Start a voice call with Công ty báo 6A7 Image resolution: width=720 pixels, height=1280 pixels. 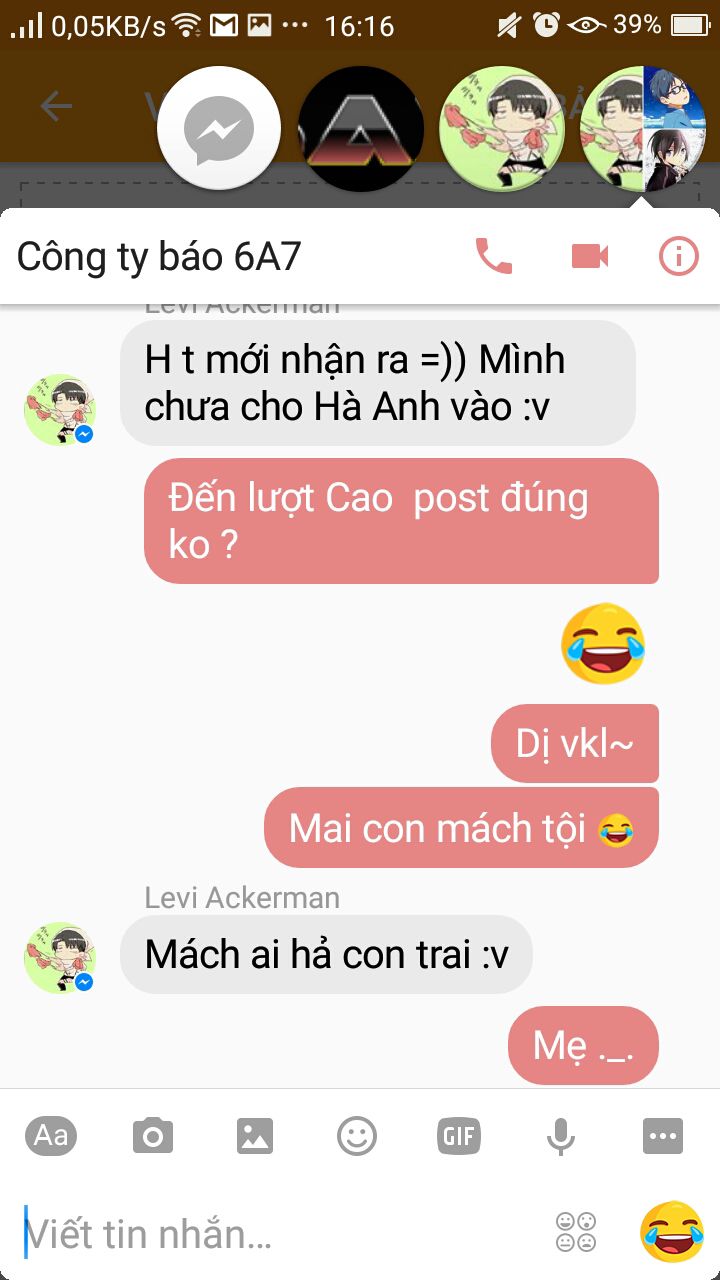tap(493, 257)
